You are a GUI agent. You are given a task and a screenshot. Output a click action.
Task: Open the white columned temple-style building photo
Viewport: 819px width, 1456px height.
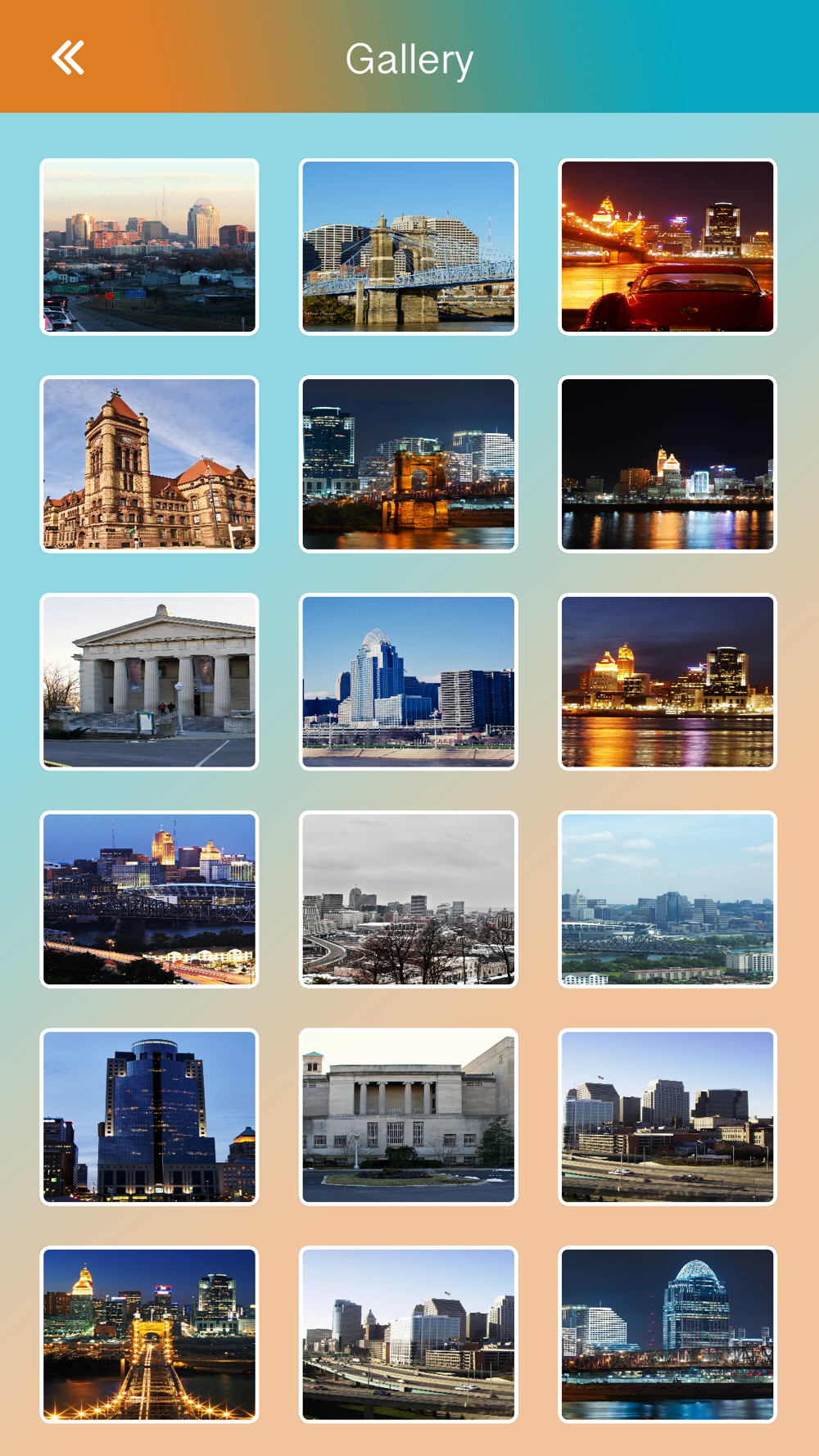pos(149,681)
